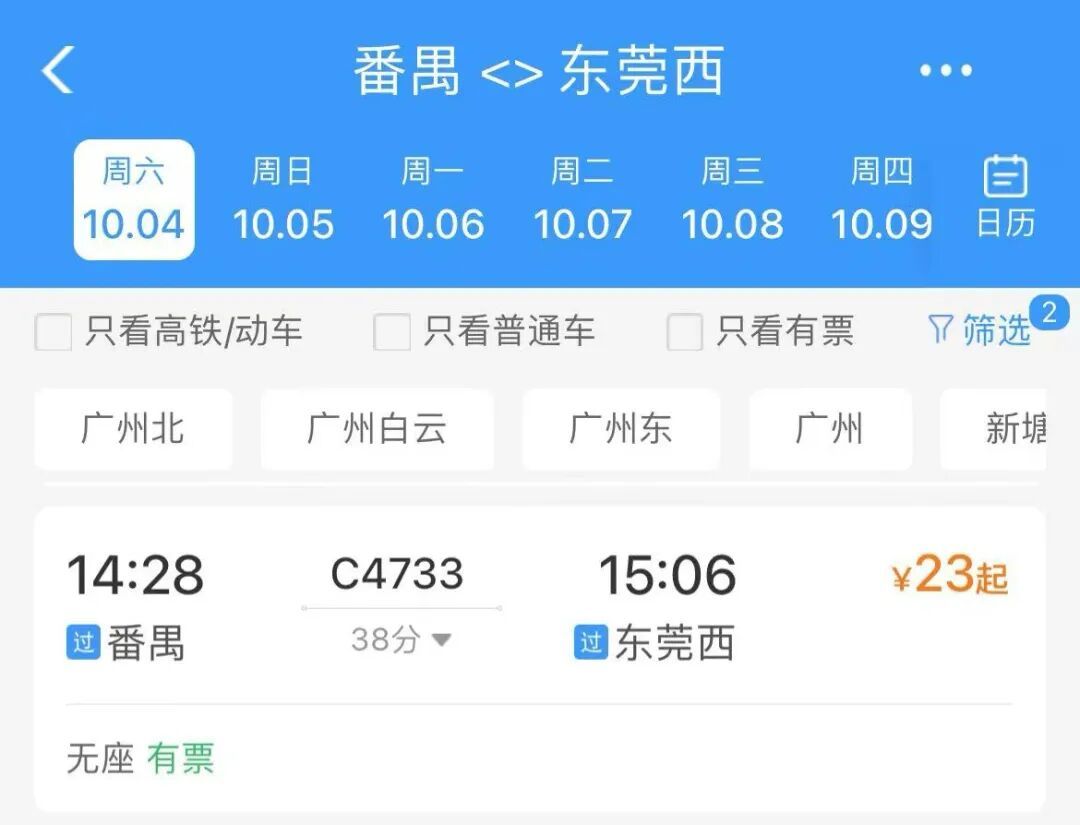Select date 周四 10.09

tap(881, 200)
